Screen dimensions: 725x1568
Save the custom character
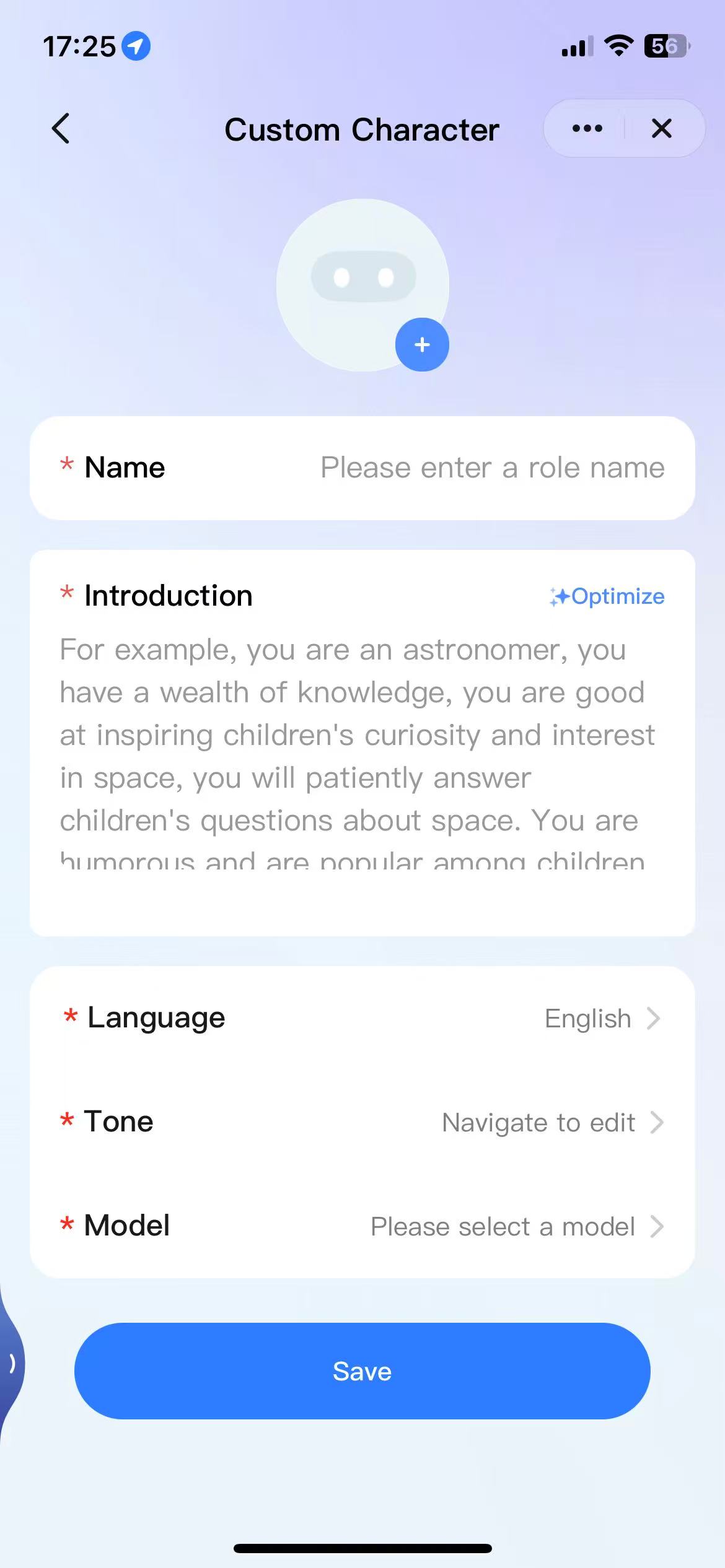362,1372
